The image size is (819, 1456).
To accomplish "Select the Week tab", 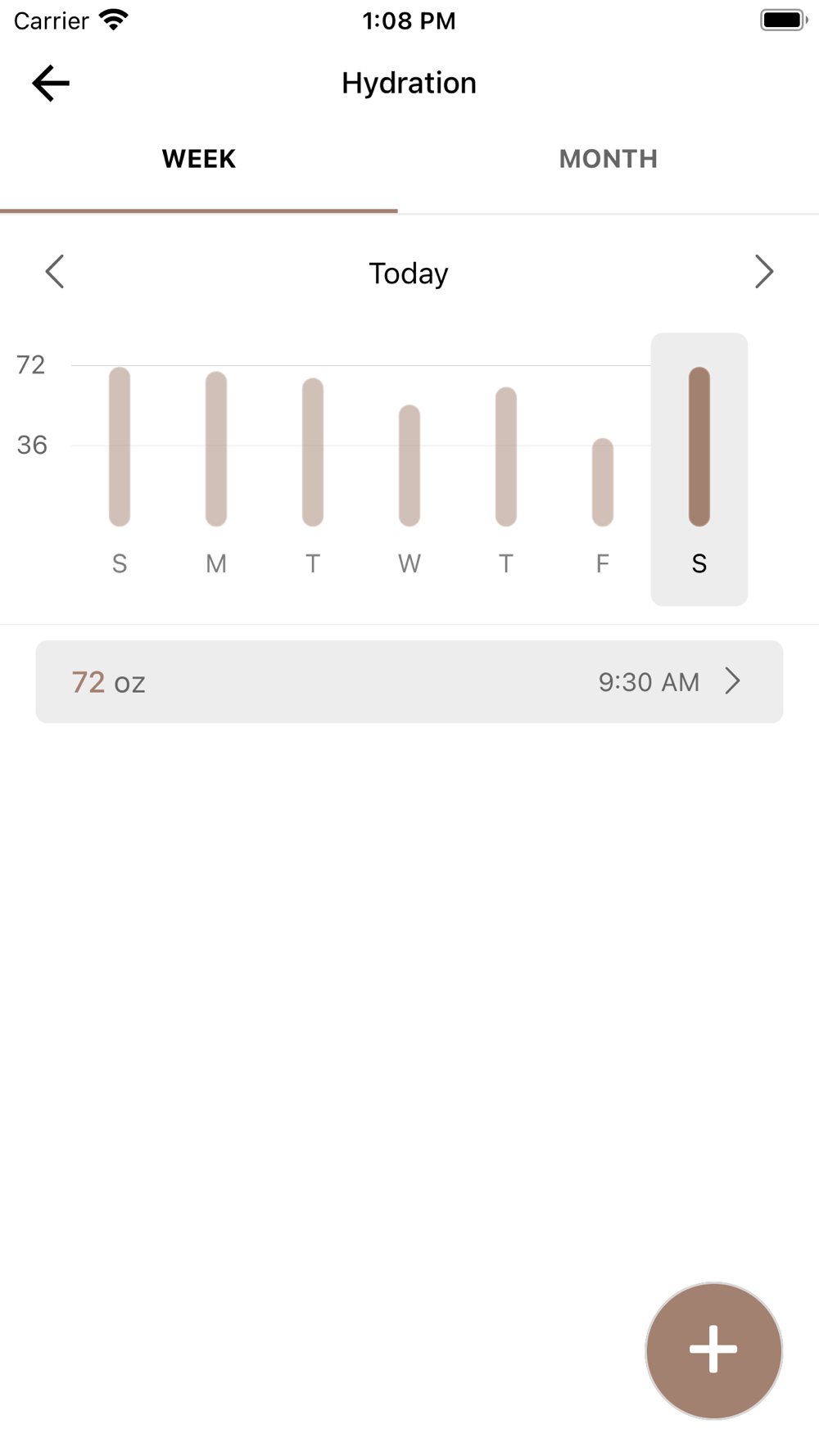I will click(199, 159).
